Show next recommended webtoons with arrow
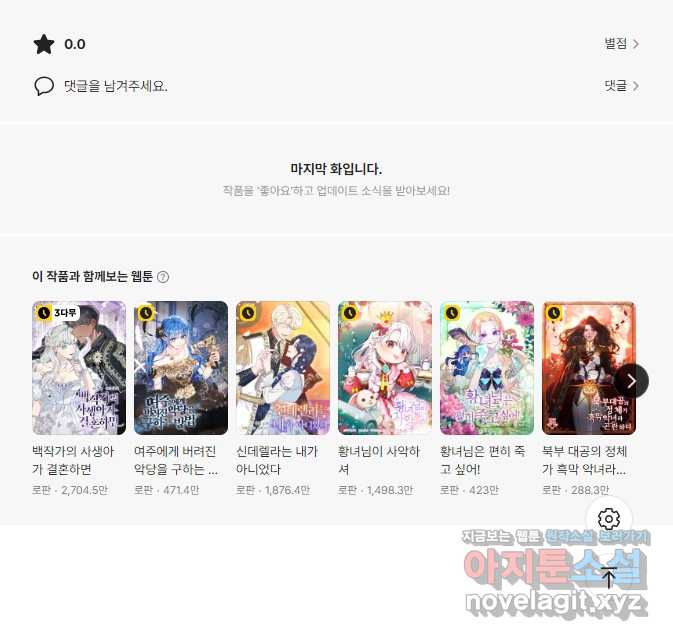The image size is (673, 641). [631, 380]
